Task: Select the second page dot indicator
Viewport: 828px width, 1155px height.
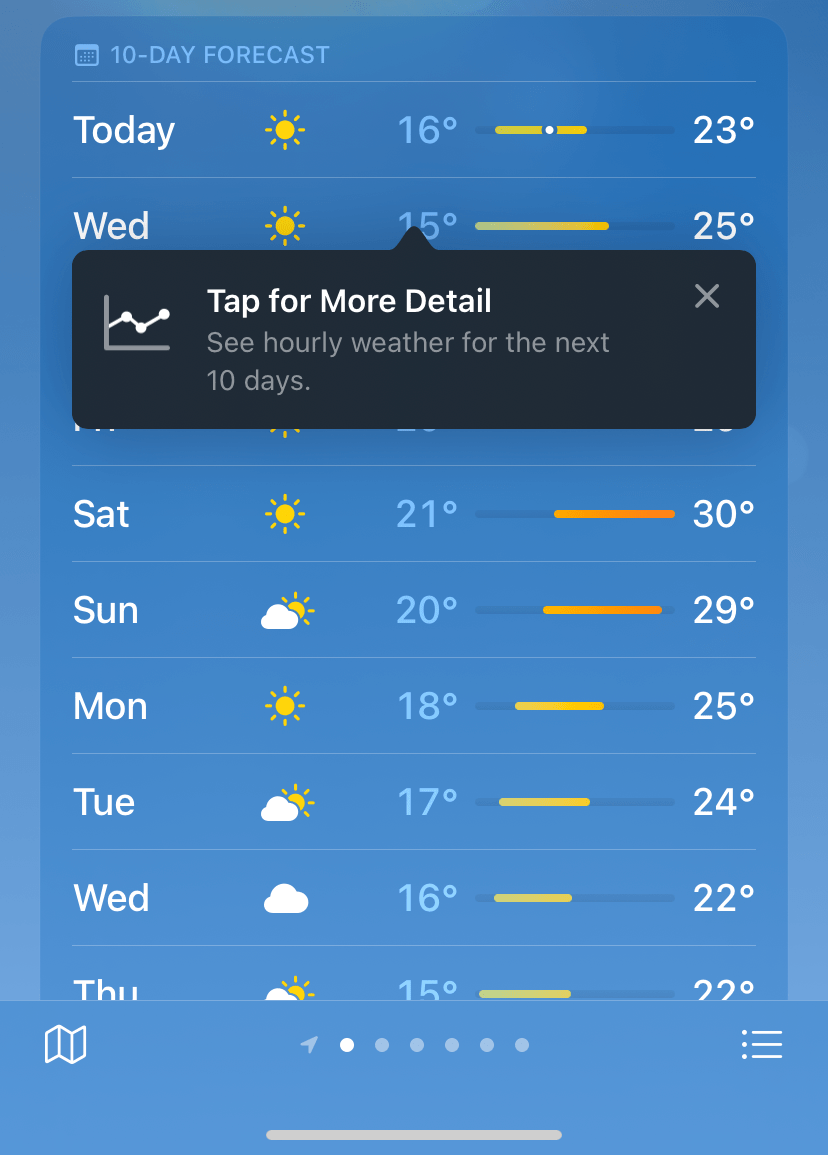Action: 382,1044
